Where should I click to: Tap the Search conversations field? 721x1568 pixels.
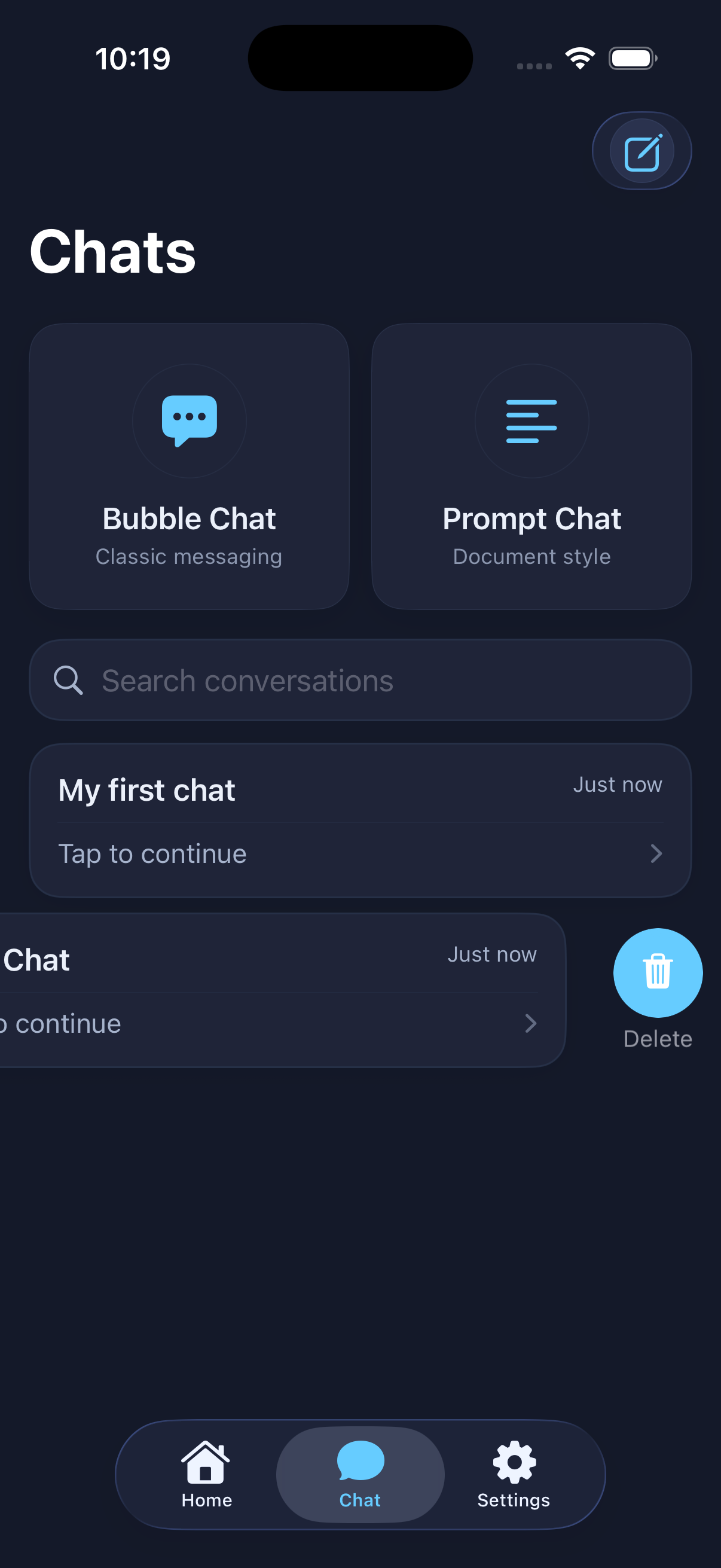[x=360, y=680]
